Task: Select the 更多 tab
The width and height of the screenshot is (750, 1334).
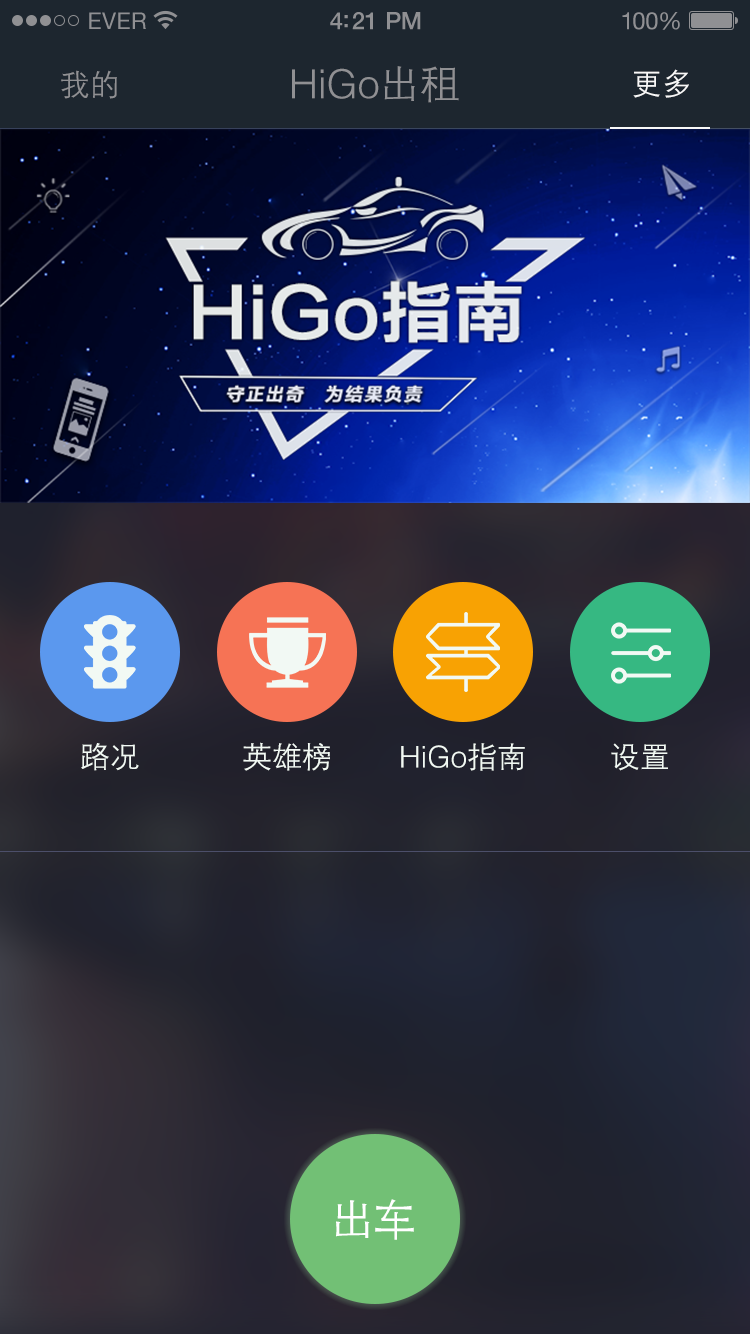Action: [661, 85]
